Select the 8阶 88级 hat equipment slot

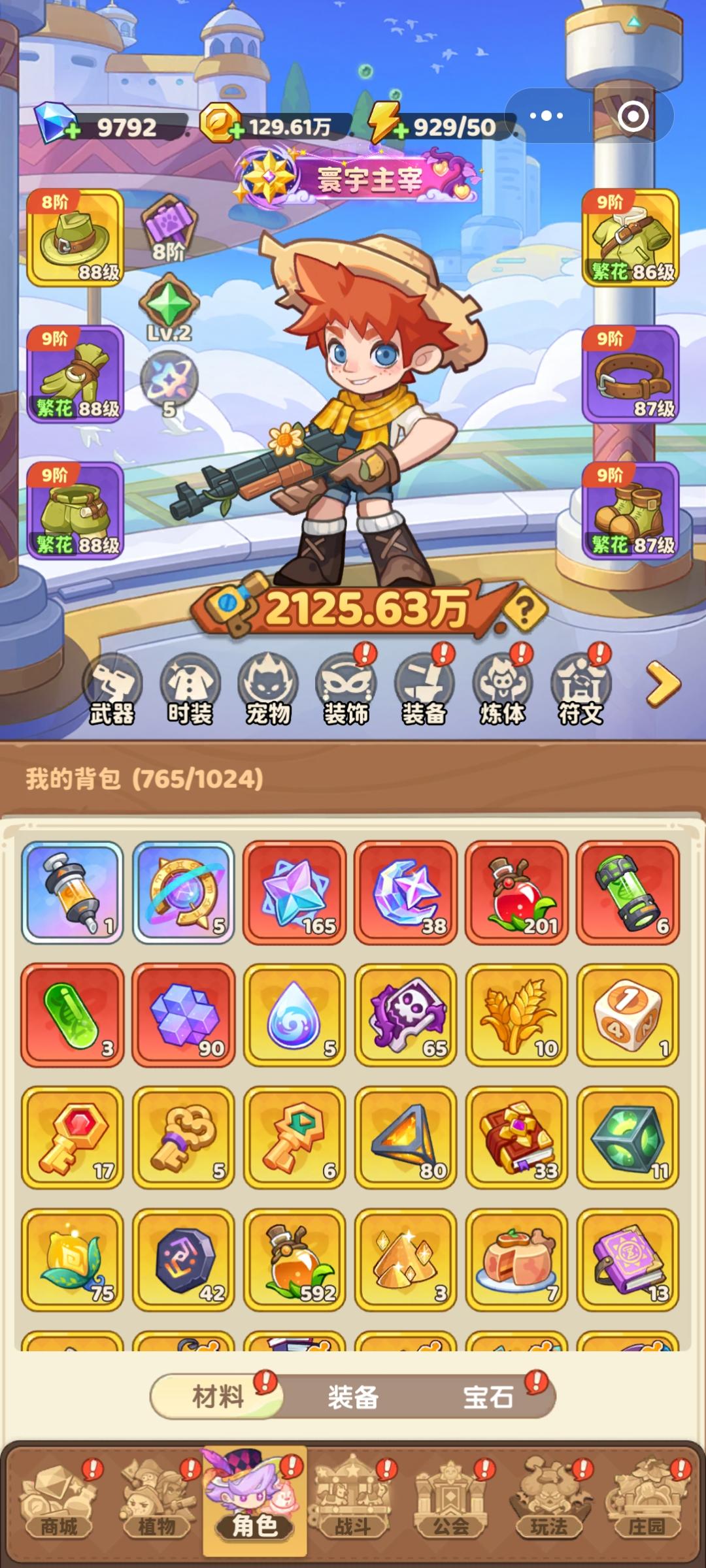click(x=74, y=242)
